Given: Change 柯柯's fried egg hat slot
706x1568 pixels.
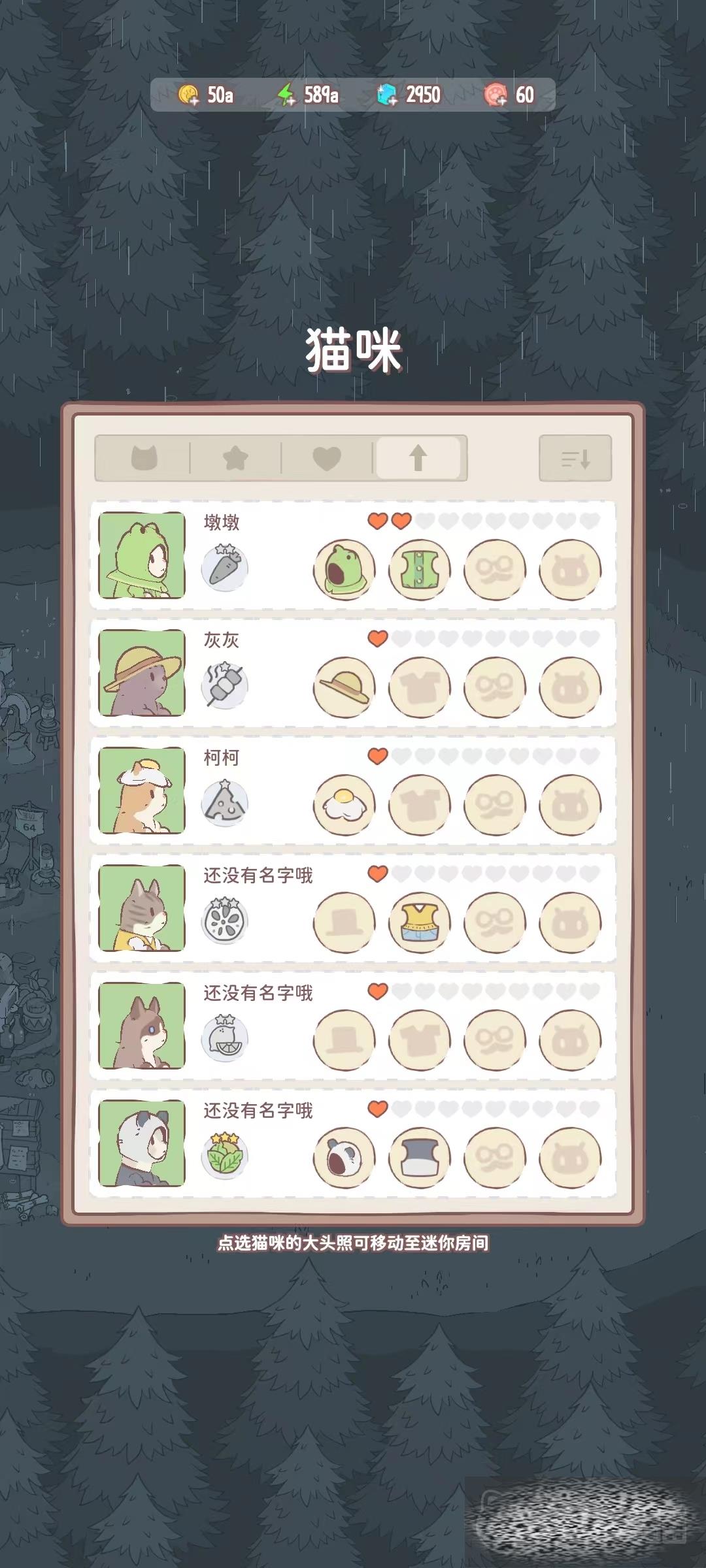Looking at the screenshot, I should tap(345, 805).
